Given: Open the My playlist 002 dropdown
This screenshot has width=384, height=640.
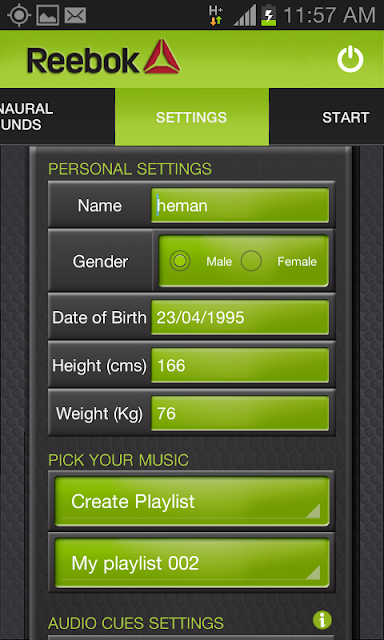Looking at the screenshot, I should [192, 563].
